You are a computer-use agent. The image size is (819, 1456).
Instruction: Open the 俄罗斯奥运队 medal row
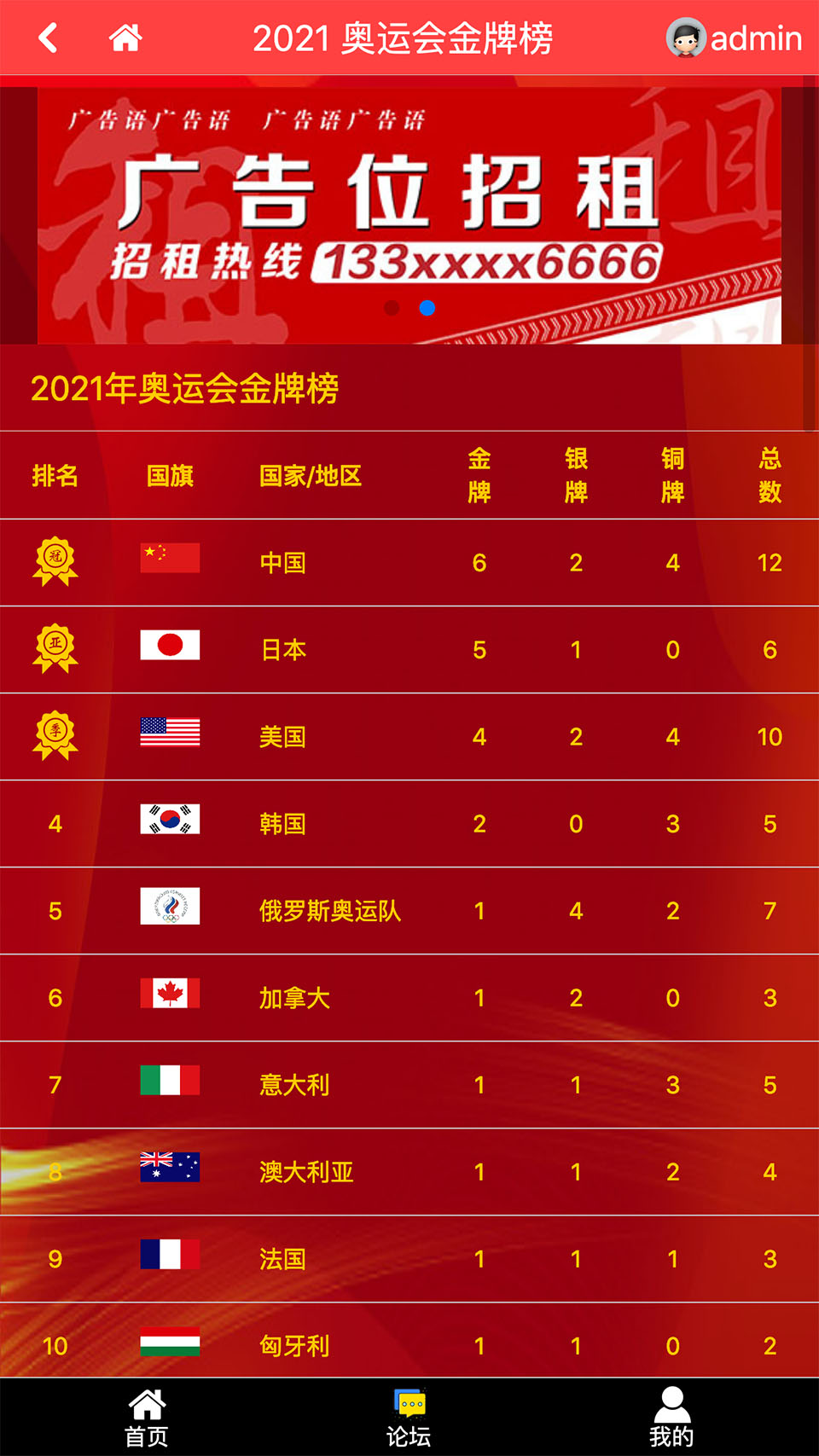click(409, 911)
